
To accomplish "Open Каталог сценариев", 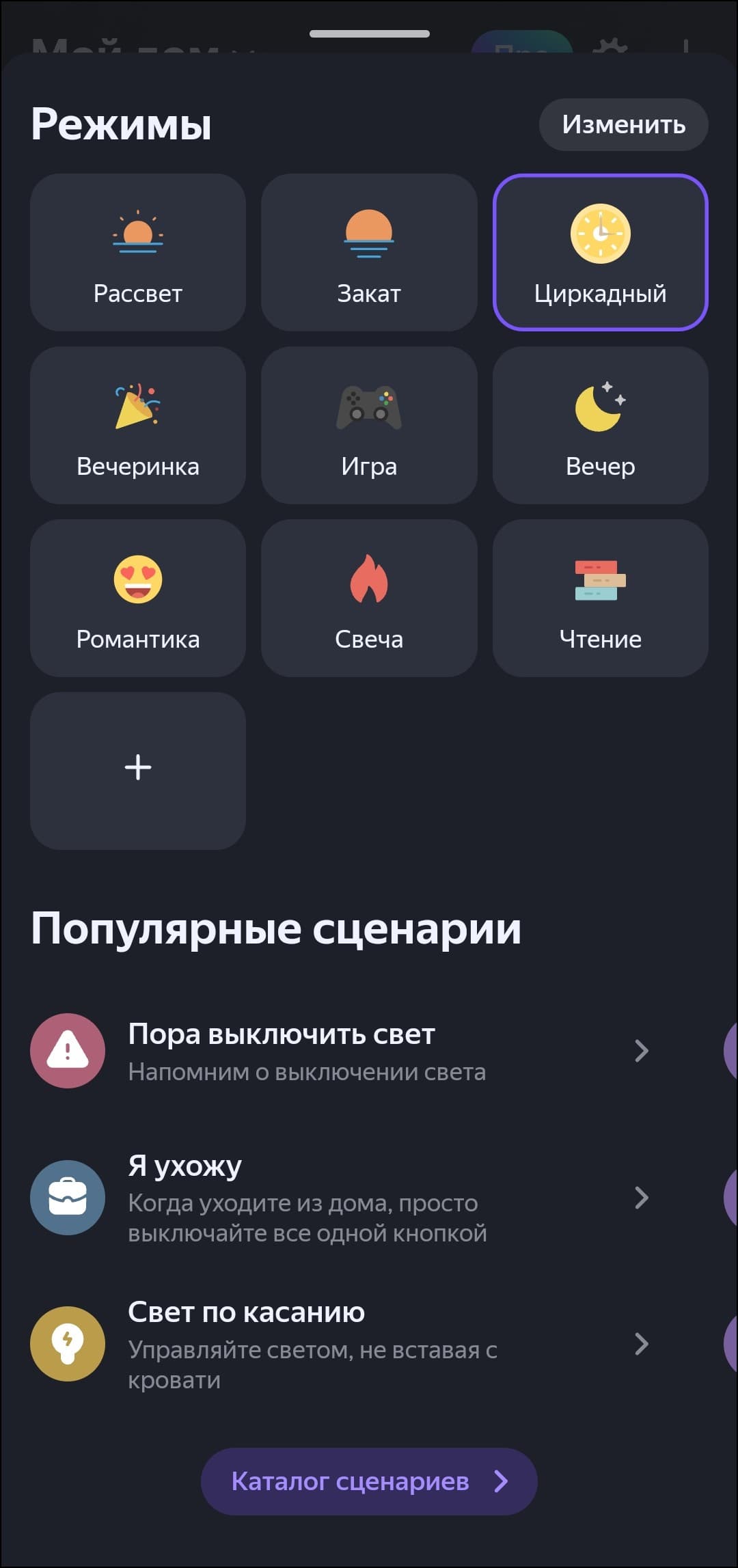I will coord(369,1481).
